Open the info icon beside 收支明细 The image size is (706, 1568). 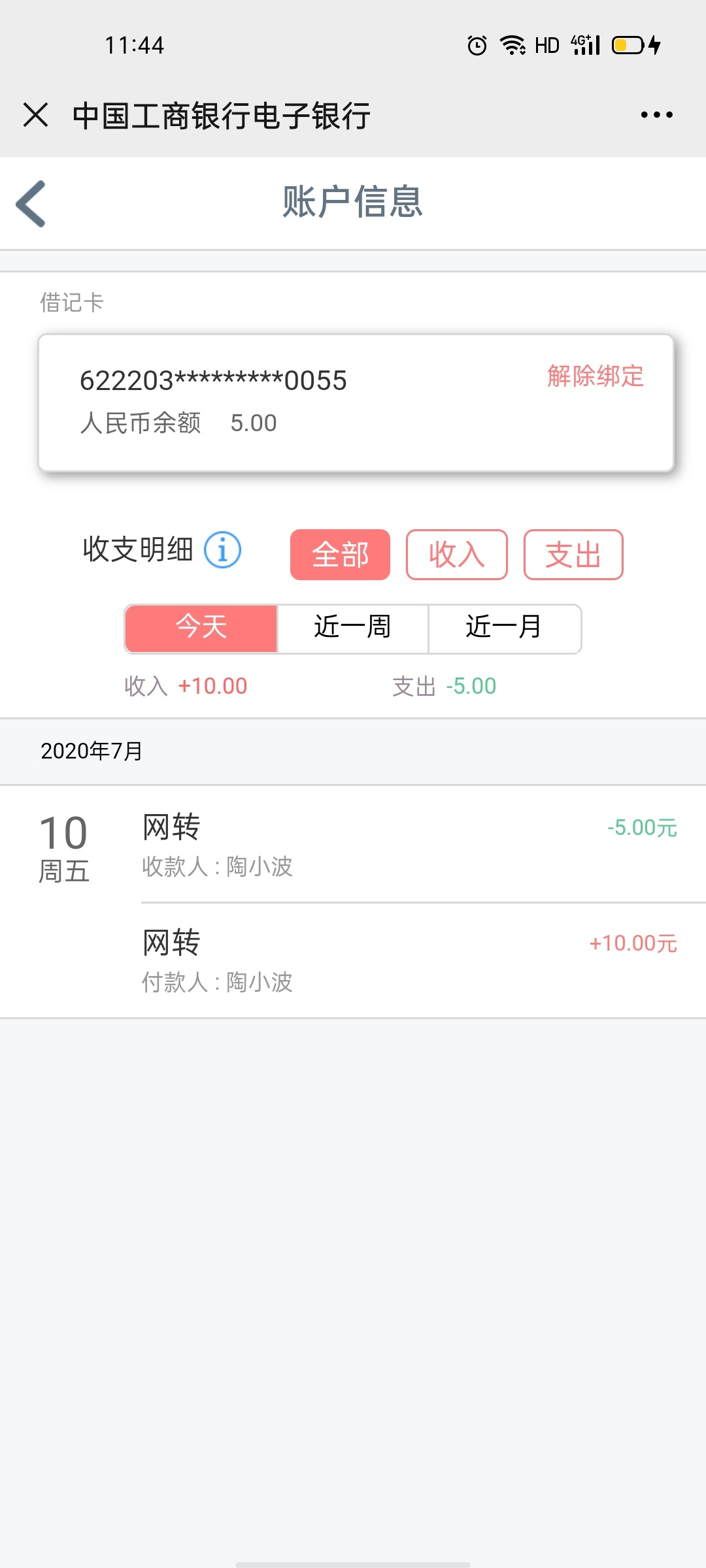pos(222,549)
